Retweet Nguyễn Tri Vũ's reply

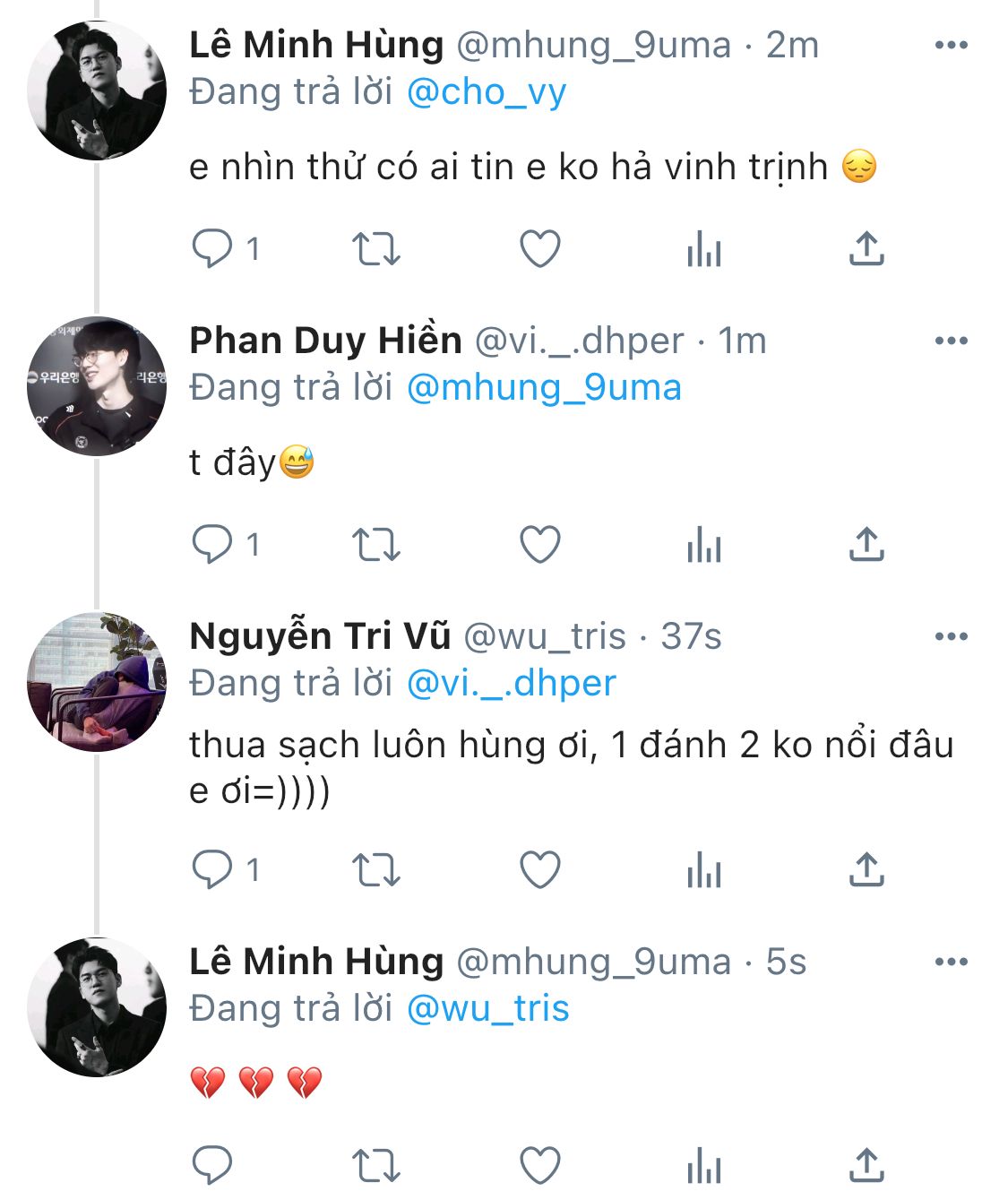[375, 869]
